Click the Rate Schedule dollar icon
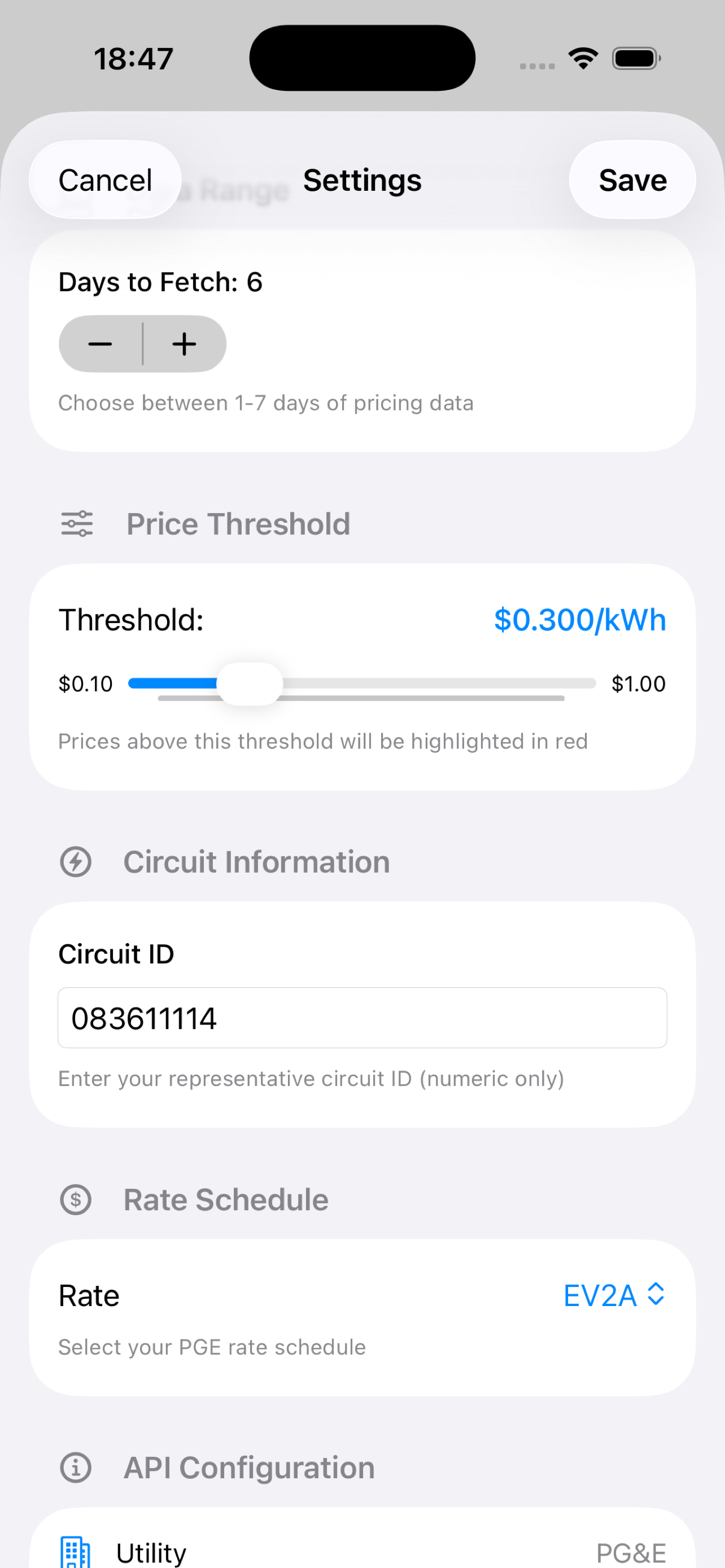 76,1198
